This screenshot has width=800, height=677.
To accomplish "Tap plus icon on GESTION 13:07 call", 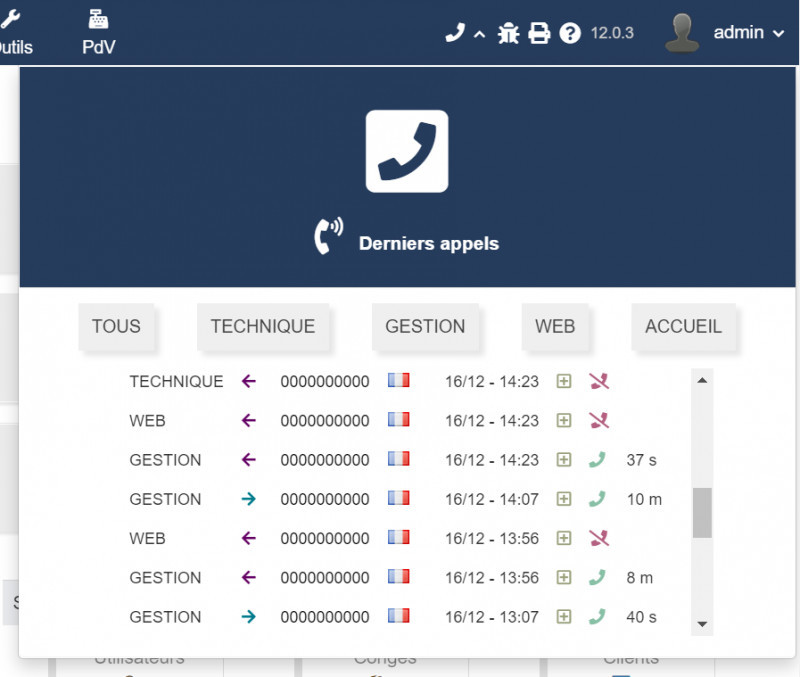I will tap(564, 617).
